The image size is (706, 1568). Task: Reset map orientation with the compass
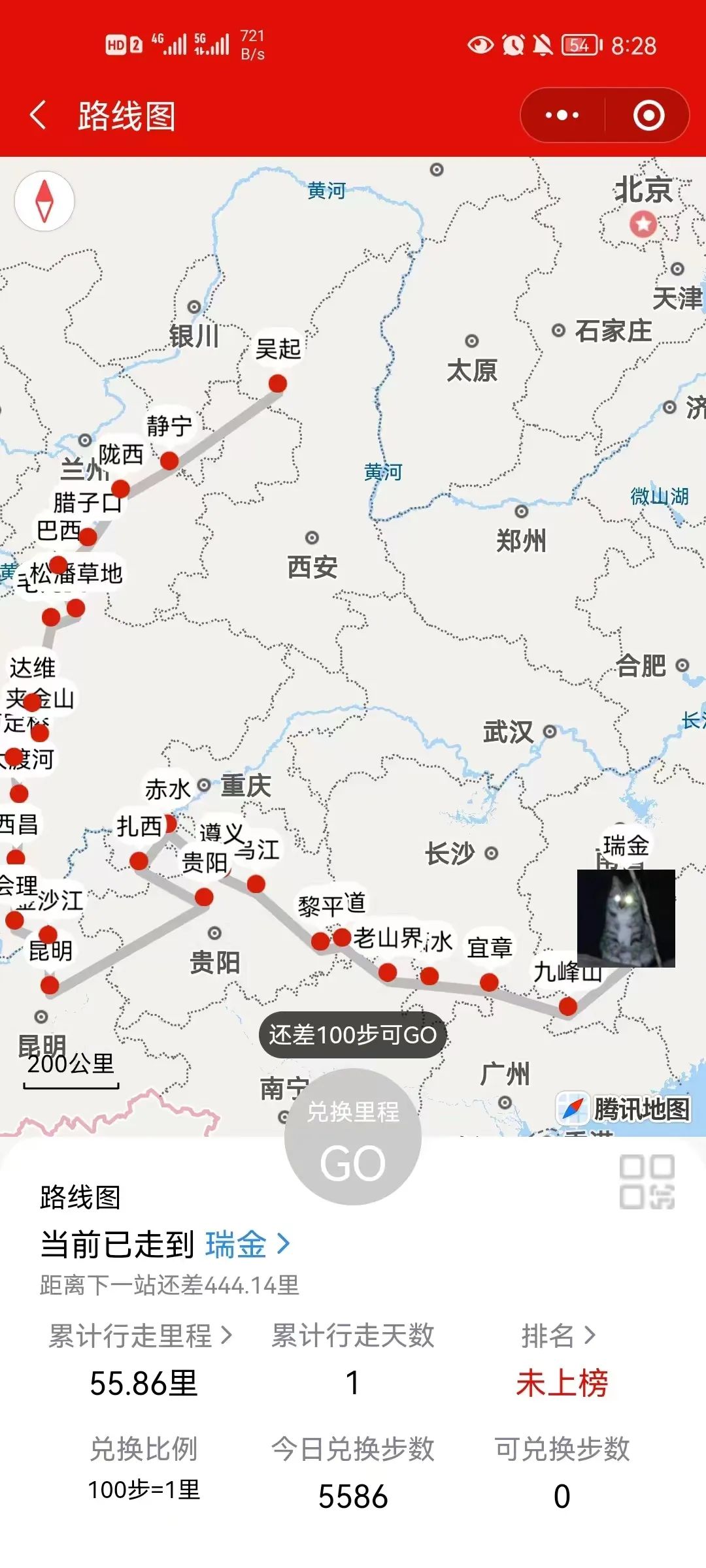coord(44,201)
